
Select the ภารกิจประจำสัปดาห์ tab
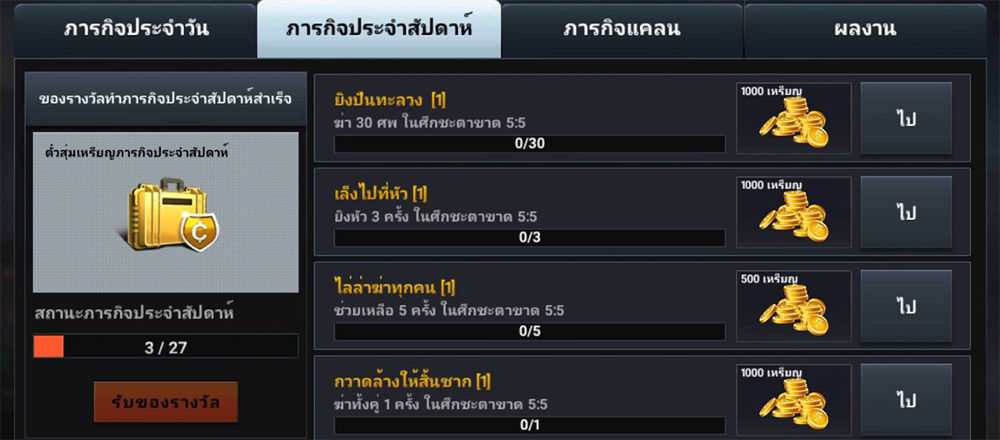379,28
